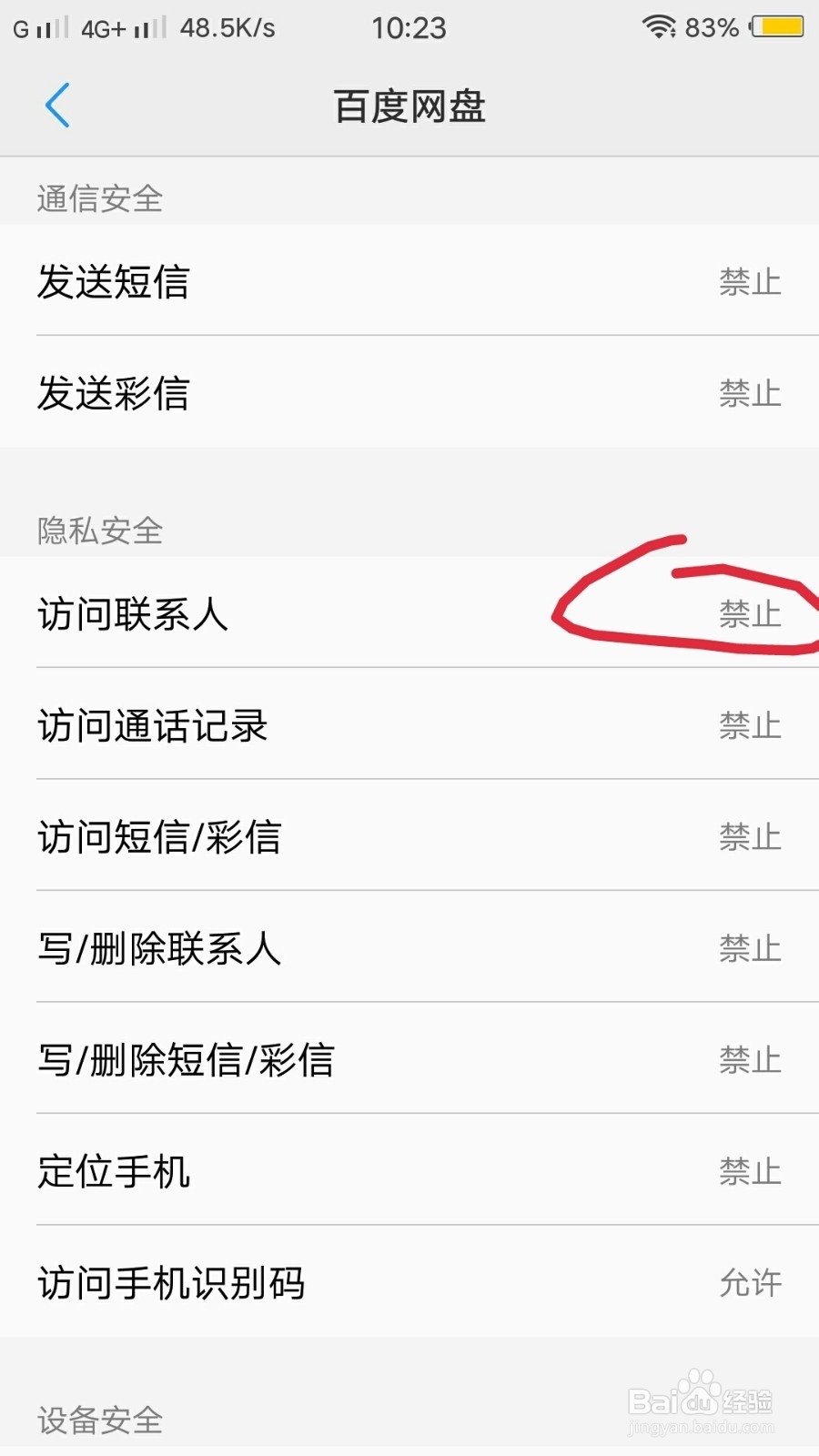Viewport: 819px width, 1456px height.
Task: Tap the battery indicator showing 83%
Action: tap(774, 27)
